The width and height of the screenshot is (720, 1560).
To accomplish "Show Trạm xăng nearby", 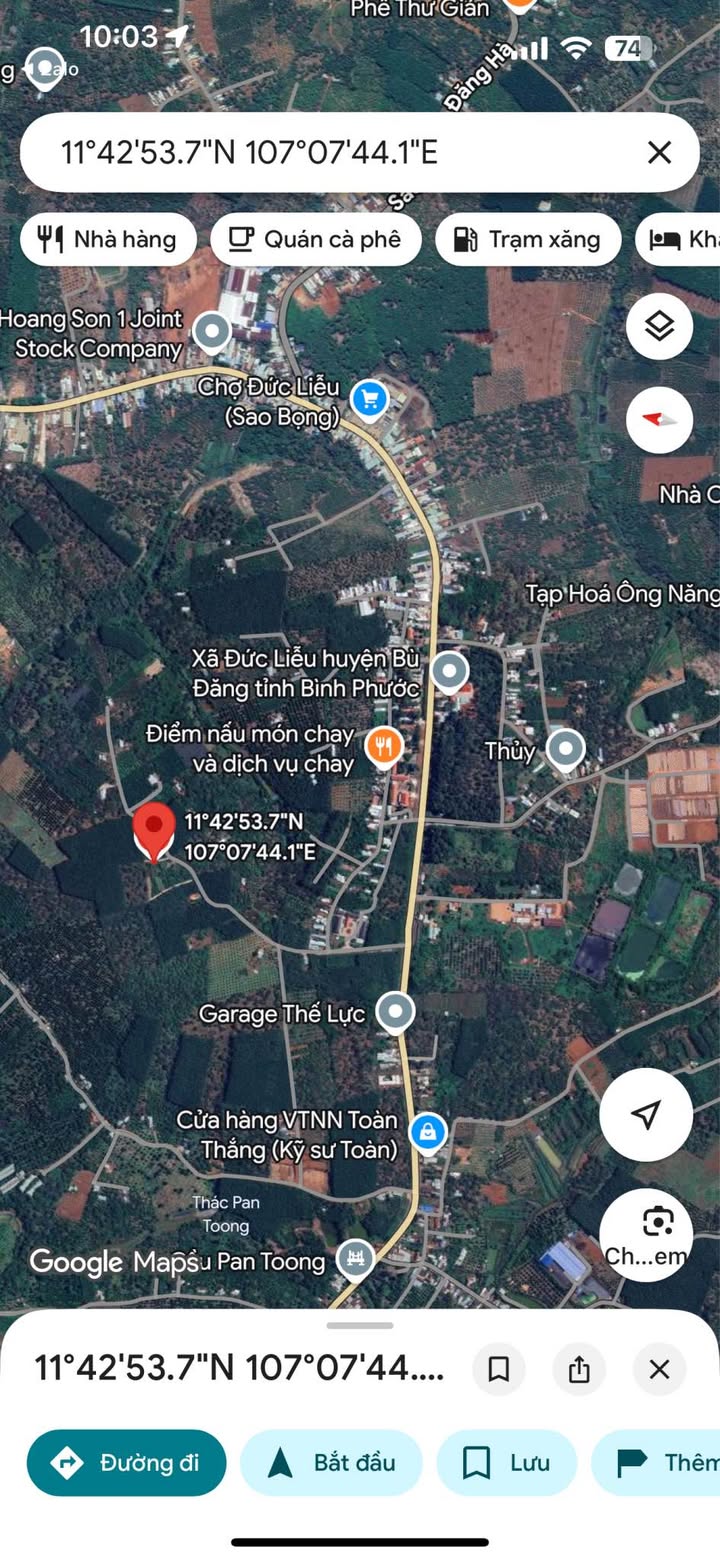I will (x=528, y=240).
